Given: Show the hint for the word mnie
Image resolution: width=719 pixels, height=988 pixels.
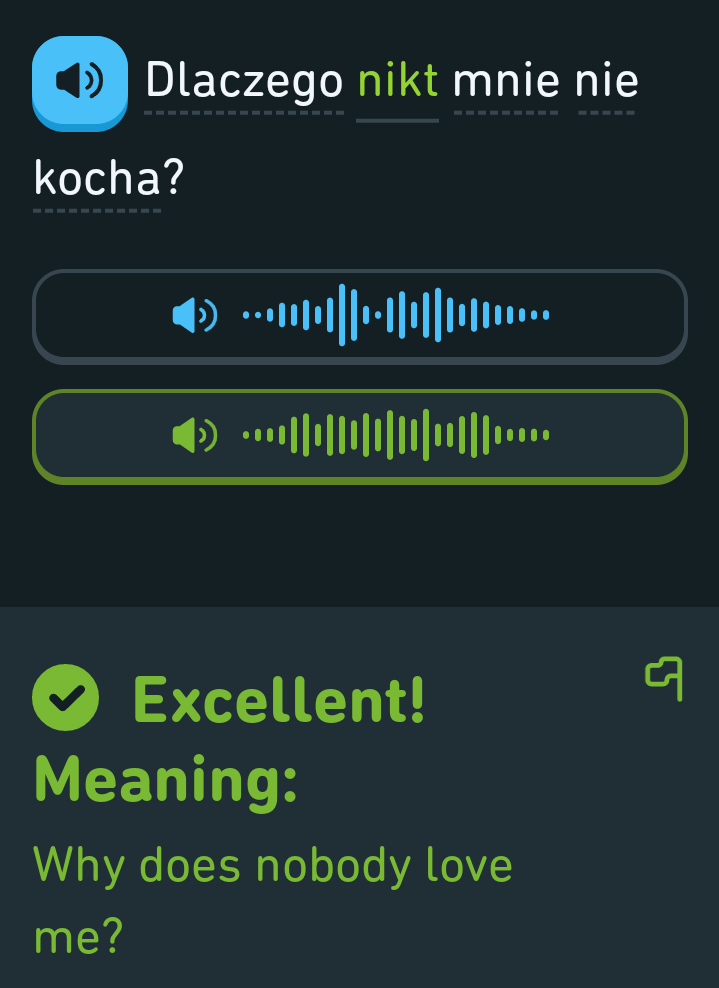Looking at the screenshot, I should 506,81.
